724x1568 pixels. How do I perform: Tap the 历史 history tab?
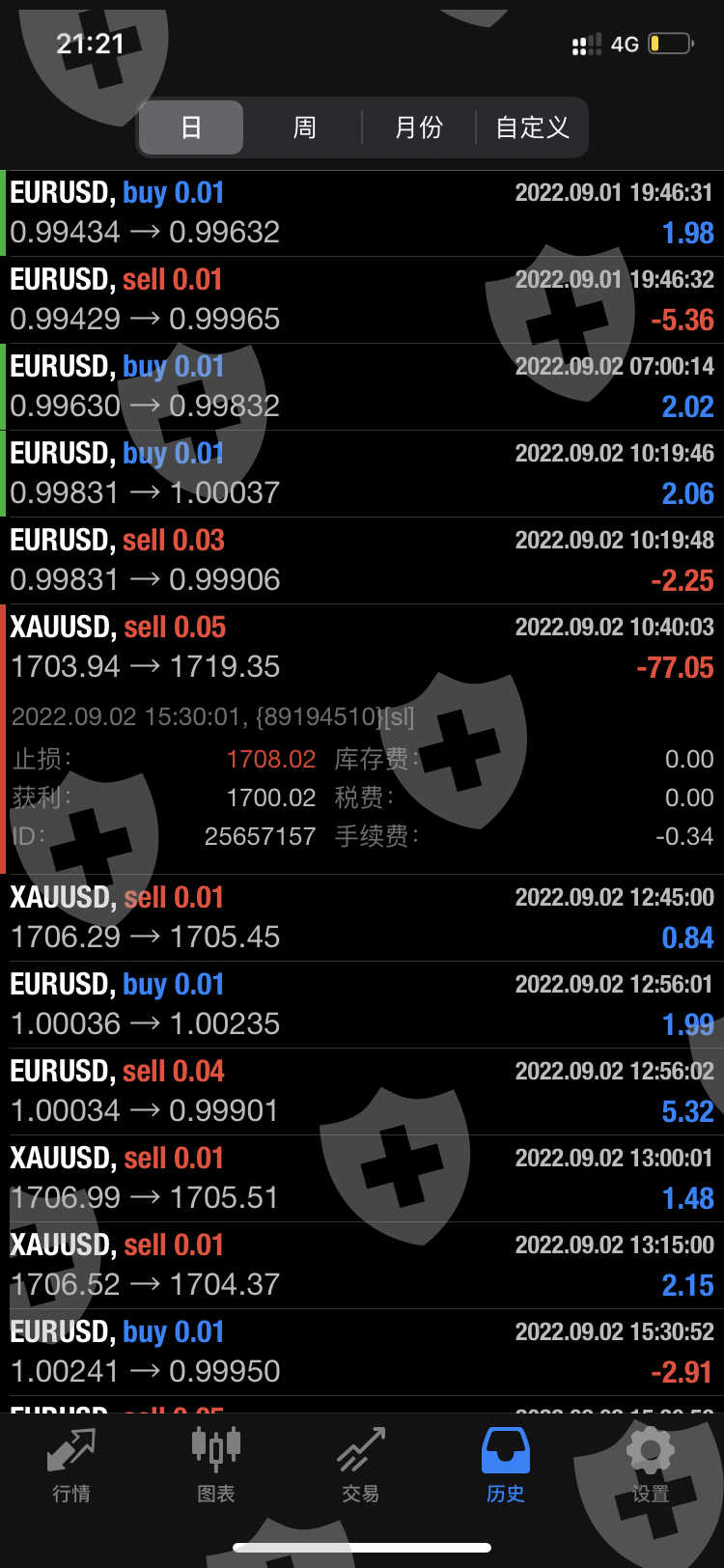pos(505,1466)
